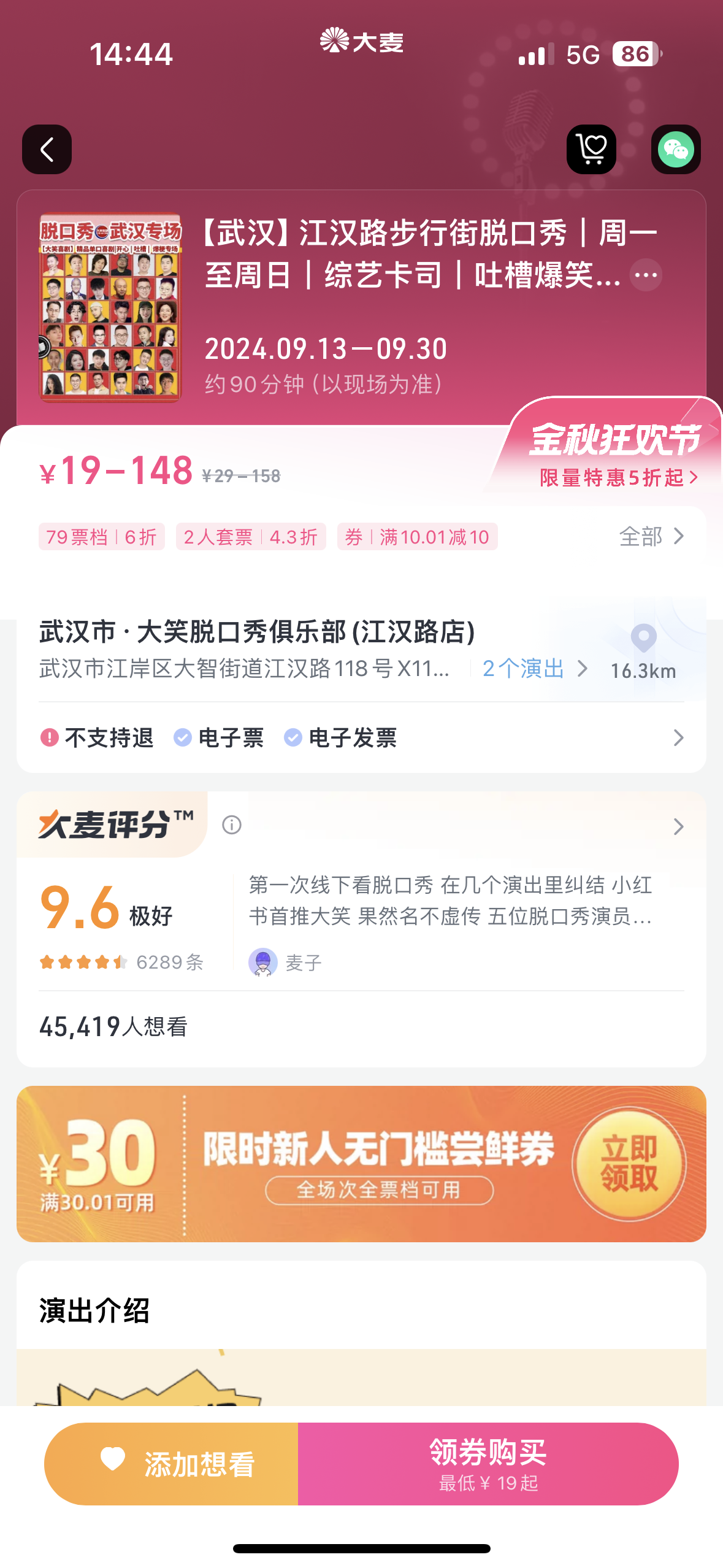
Task: View all discounts via 全部
Action: point(651,537)
